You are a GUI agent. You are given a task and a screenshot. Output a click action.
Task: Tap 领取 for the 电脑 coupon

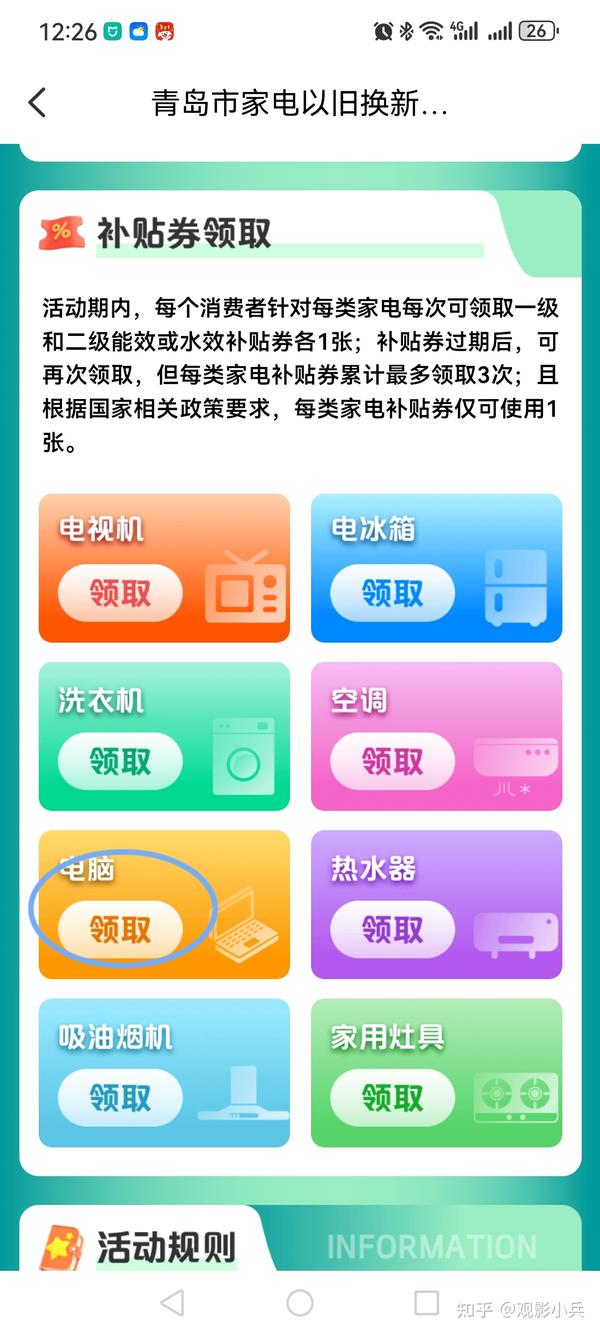(120, 929)
